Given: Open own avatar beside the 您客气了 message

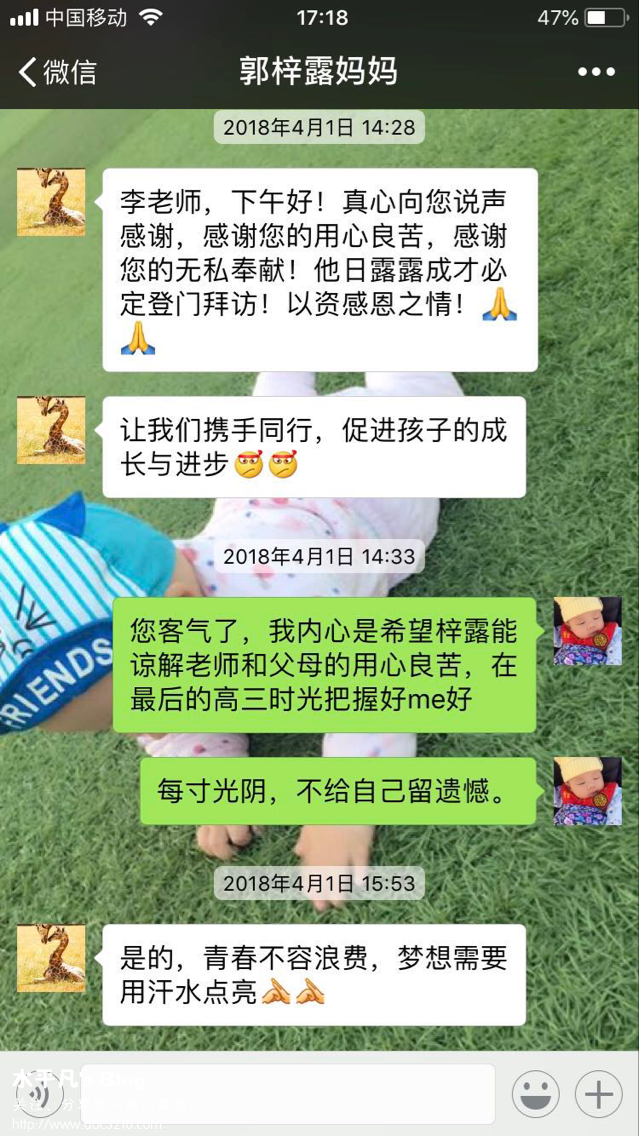Looking at the screenshot, I should click(588, 631).
